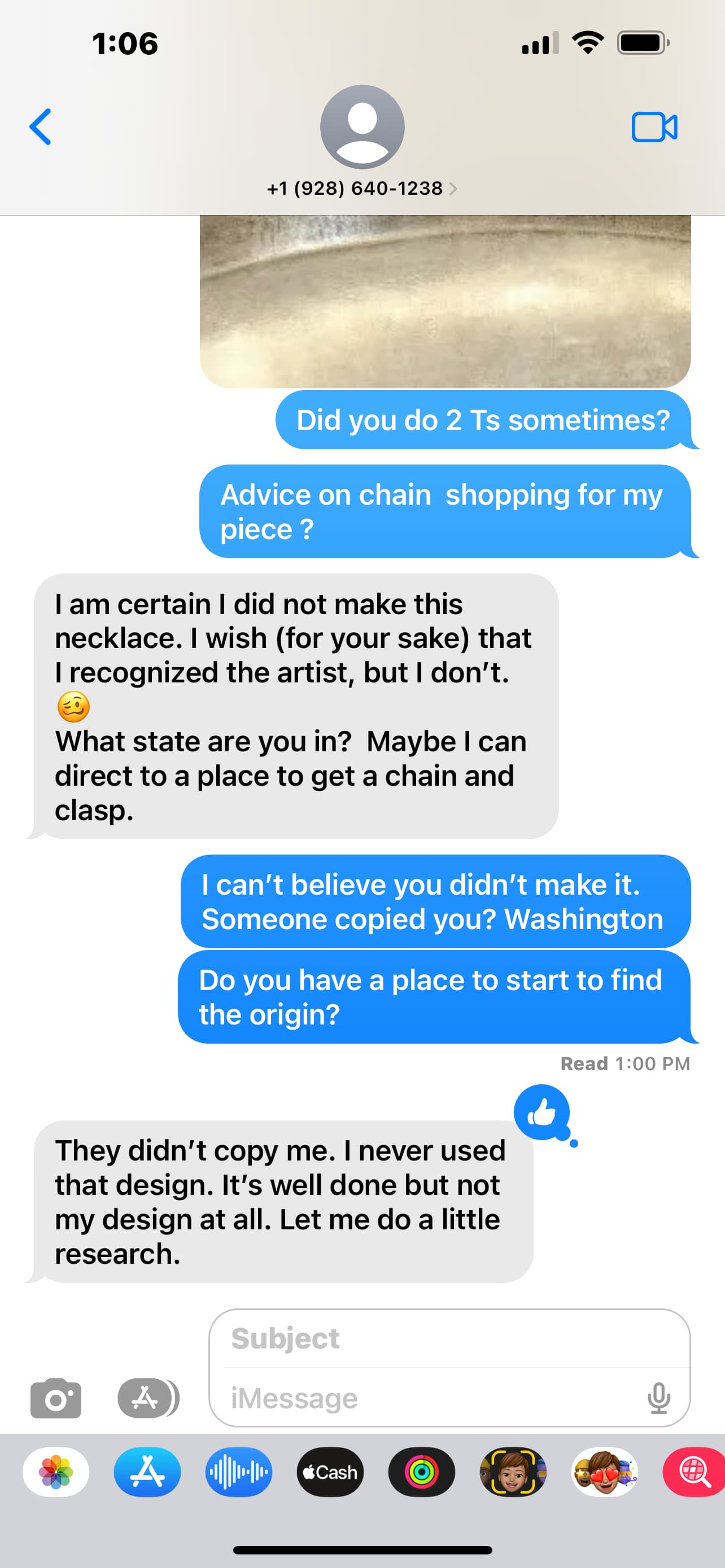Open the Photos app in the drawer

56,1472
